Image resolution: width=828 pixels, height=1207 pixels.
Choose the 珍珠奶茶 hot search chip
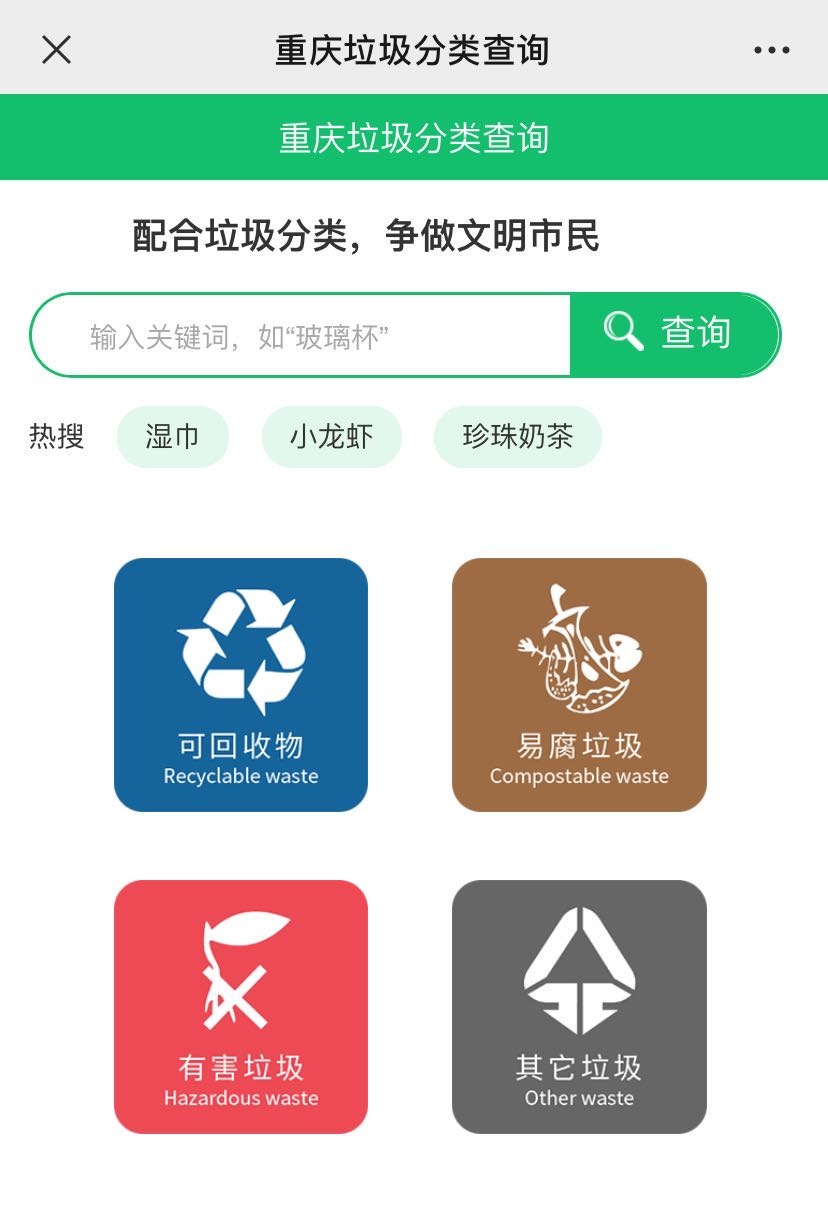[x=517, y=437]
